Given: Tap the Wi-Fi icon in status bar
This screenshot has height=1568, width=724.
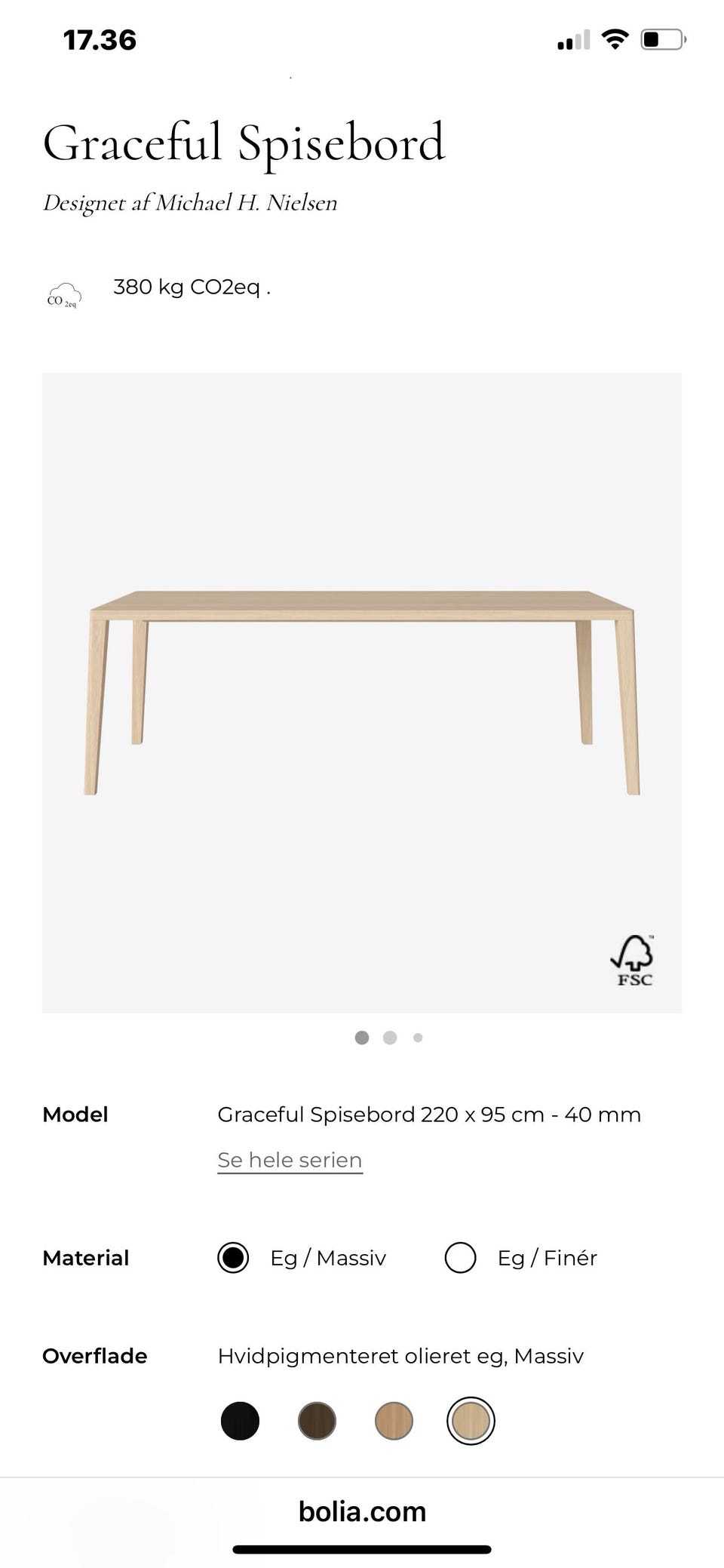Looking at the screenshot, I should coord(616,39).
